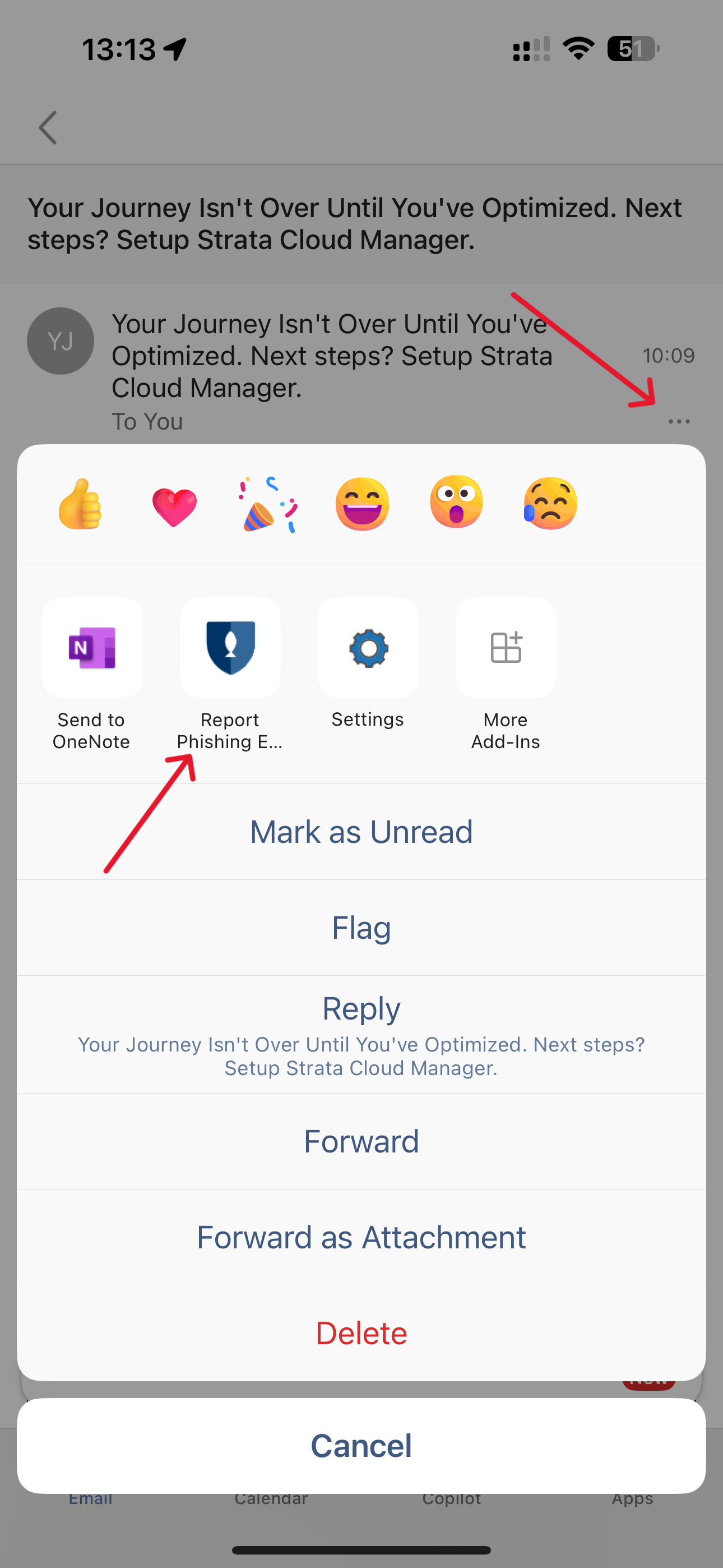
Task: React with the thumbs up emoji
Action: 80,504
